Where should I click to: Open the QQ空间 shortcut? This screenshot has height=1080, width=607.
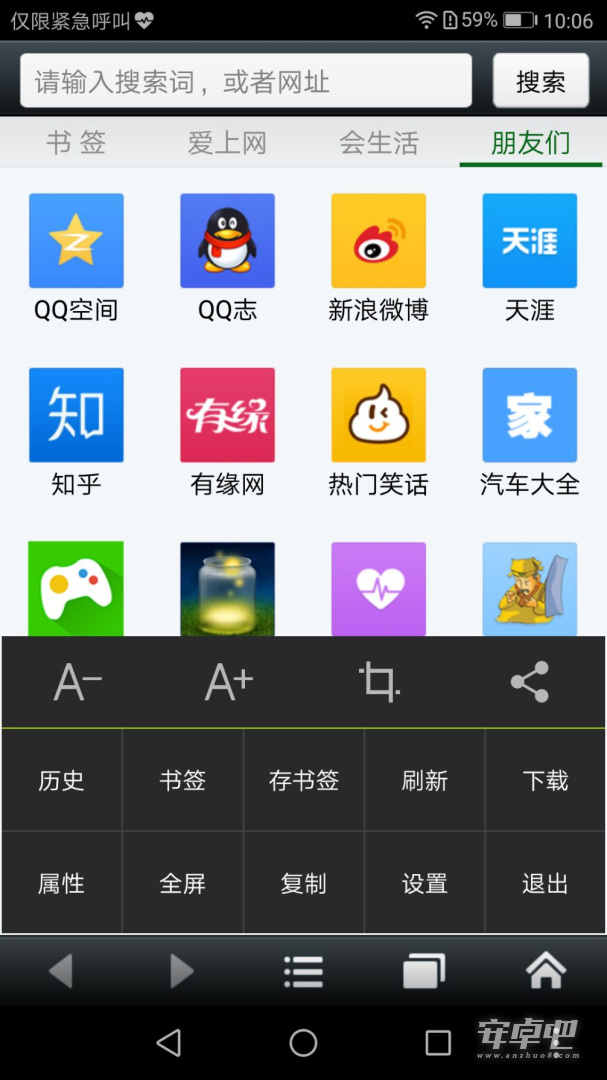76,258
